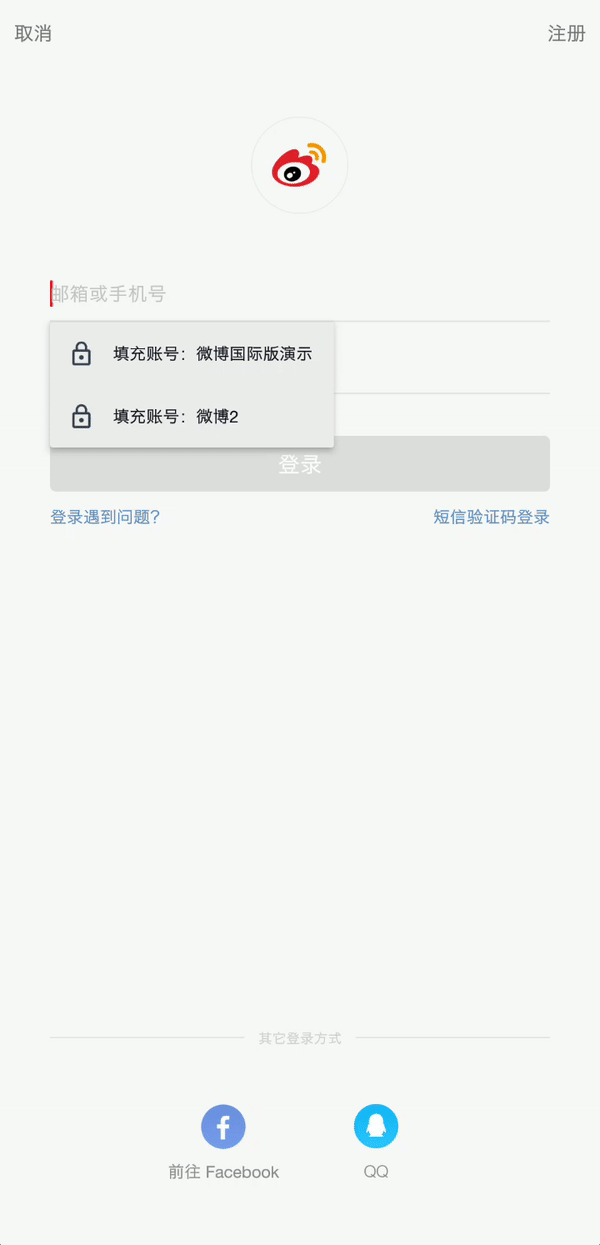
Task: Log in with QQ
Action: 376,1127
